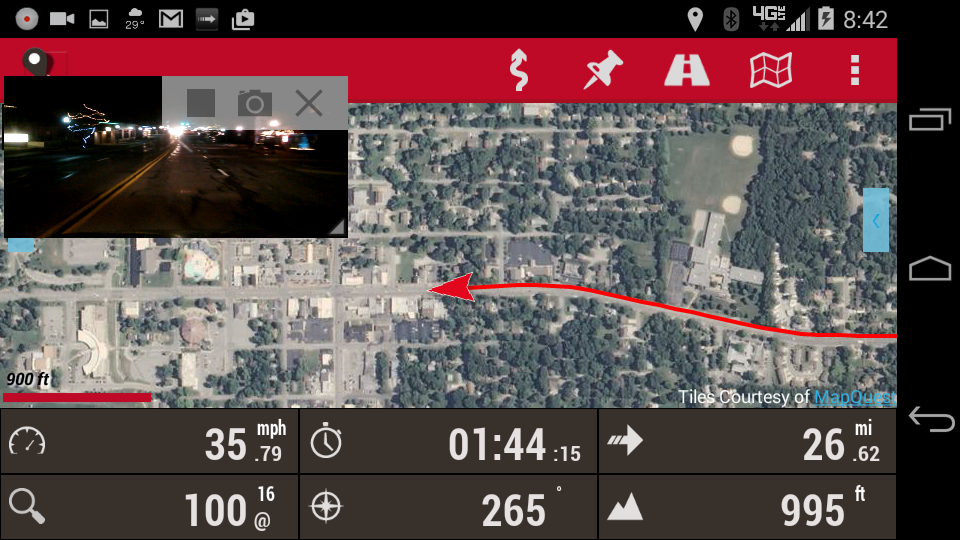Tap the zoom level 100 panel

[x=150, y=507]
